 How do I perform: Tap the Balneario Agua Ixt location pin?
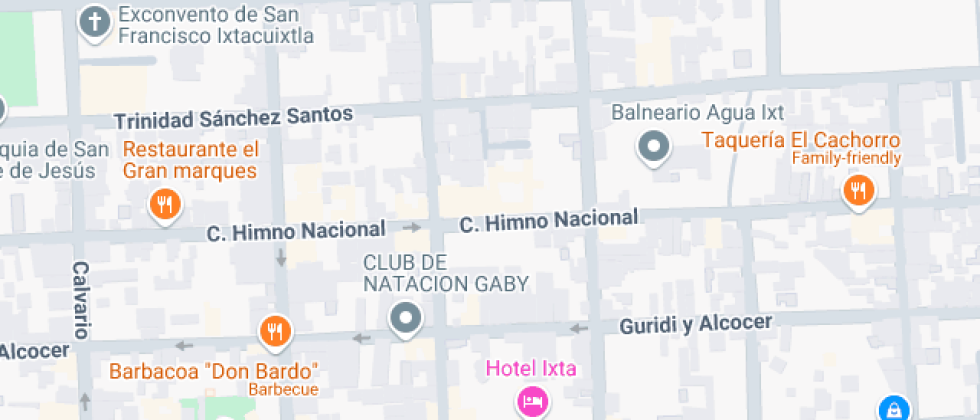(654, 148)
